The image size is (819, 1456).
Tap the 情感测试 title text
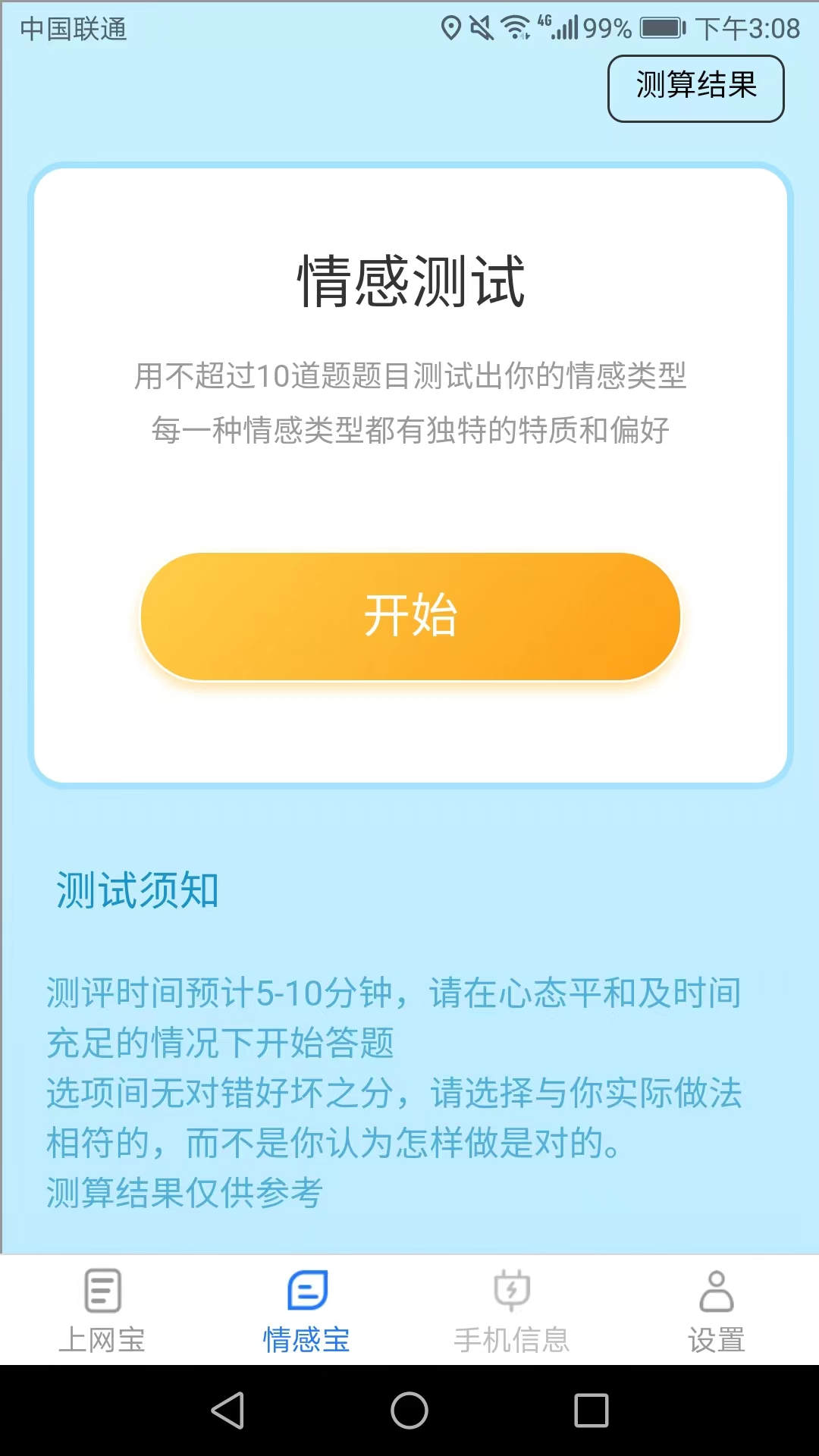point(409,283)
